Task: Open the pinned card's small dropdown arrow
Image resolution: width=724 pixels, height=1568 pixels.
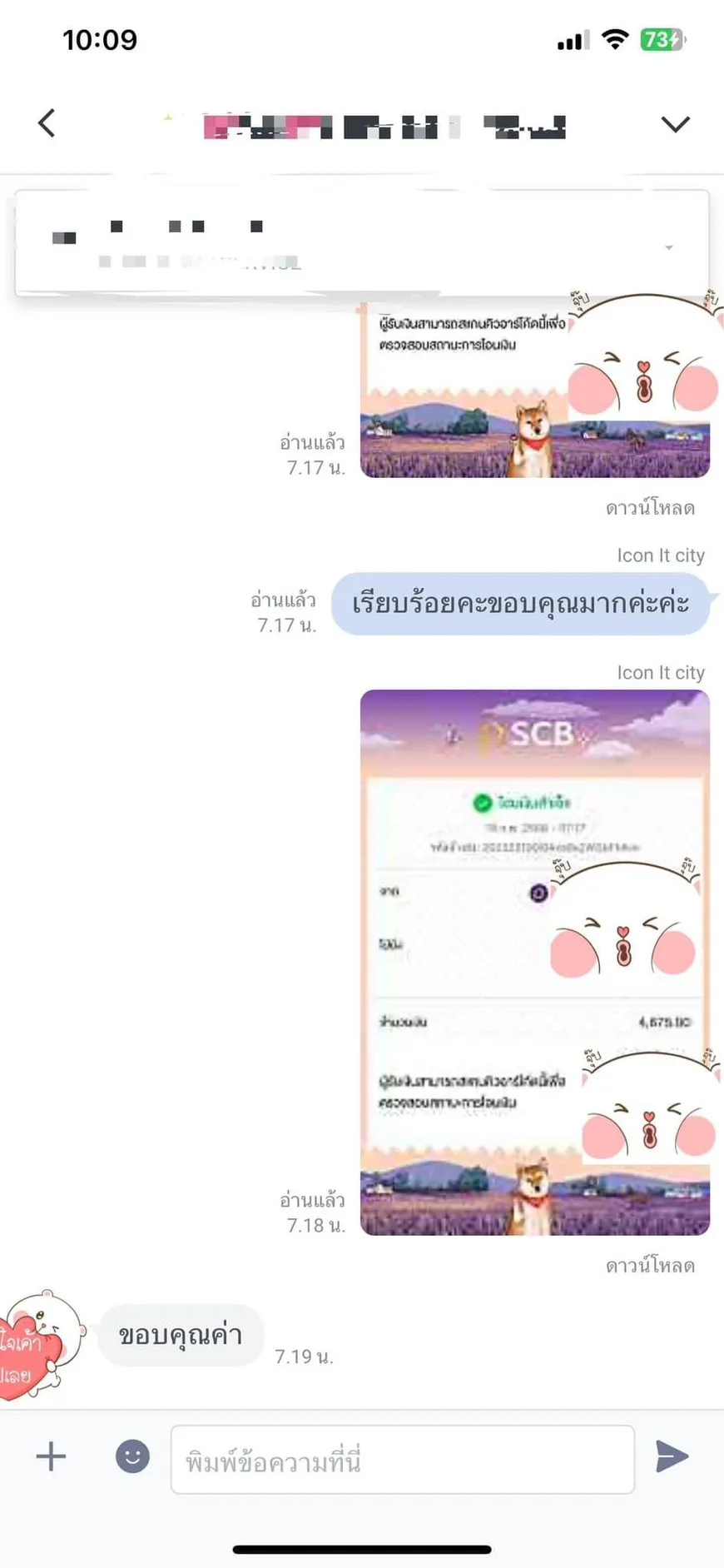Action: pos(668,247)
